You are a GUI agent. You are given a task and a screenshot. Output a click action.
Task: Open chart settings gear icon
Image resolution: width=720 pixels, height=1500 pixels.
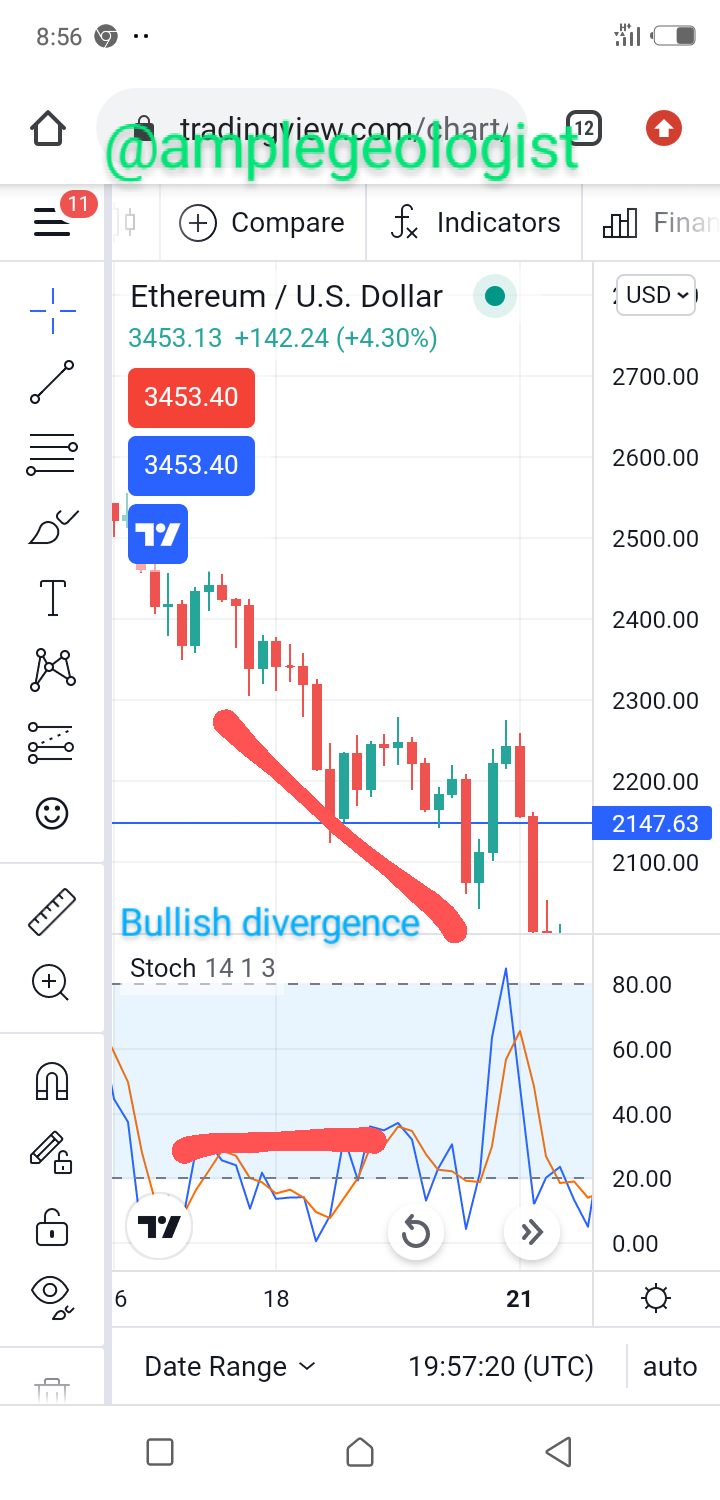[656, 1299]
